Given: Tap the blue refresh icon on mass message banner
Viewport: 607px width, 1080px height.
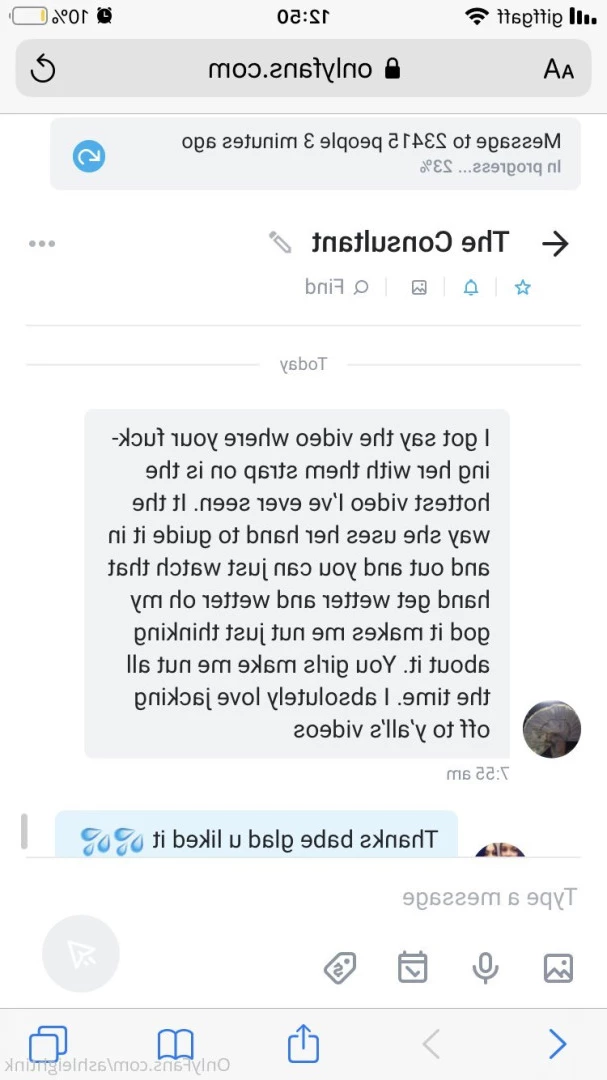Looking at the screenshot, I should [x=89, y=156].
